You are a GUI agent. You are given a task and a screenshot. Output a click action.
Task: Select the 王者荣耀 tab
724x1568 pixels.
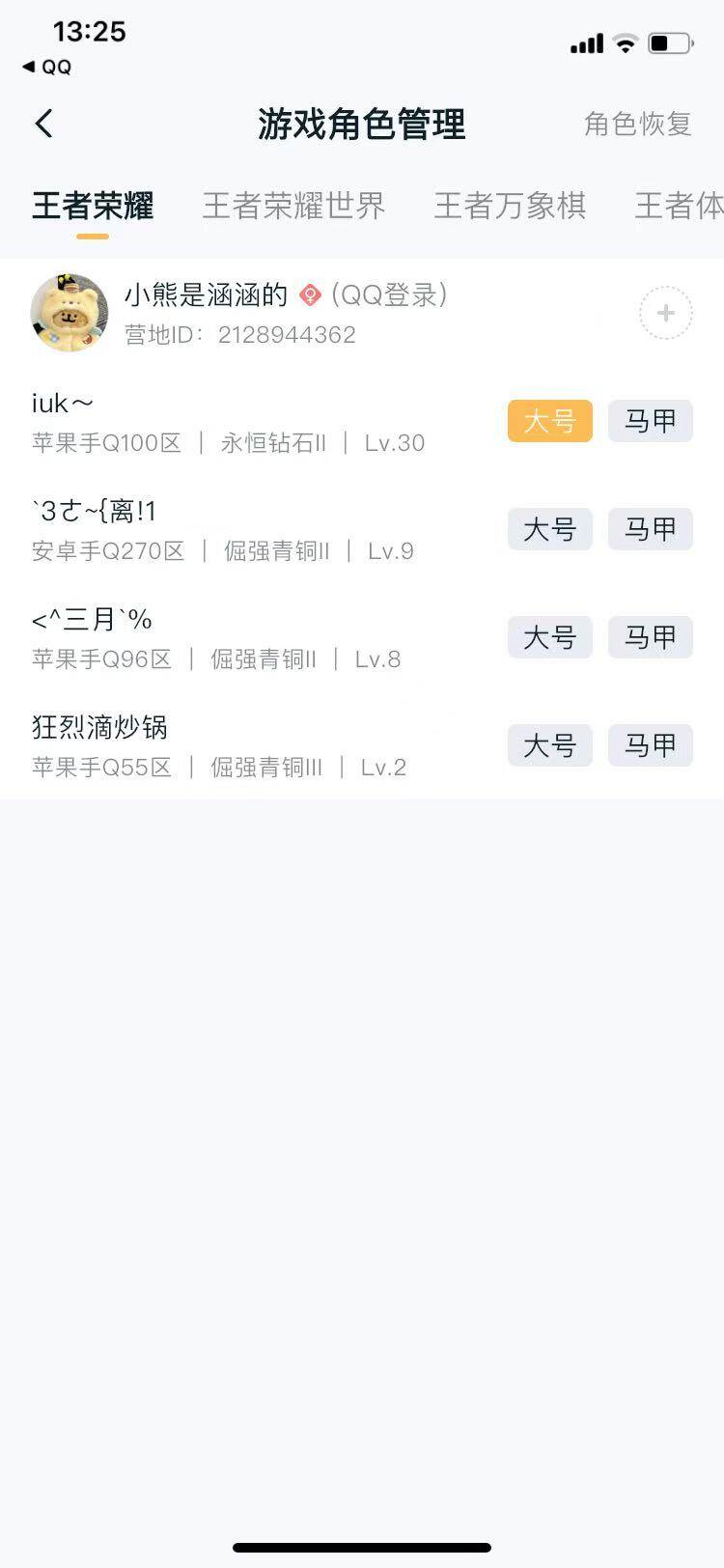click(x=91, y=206)
